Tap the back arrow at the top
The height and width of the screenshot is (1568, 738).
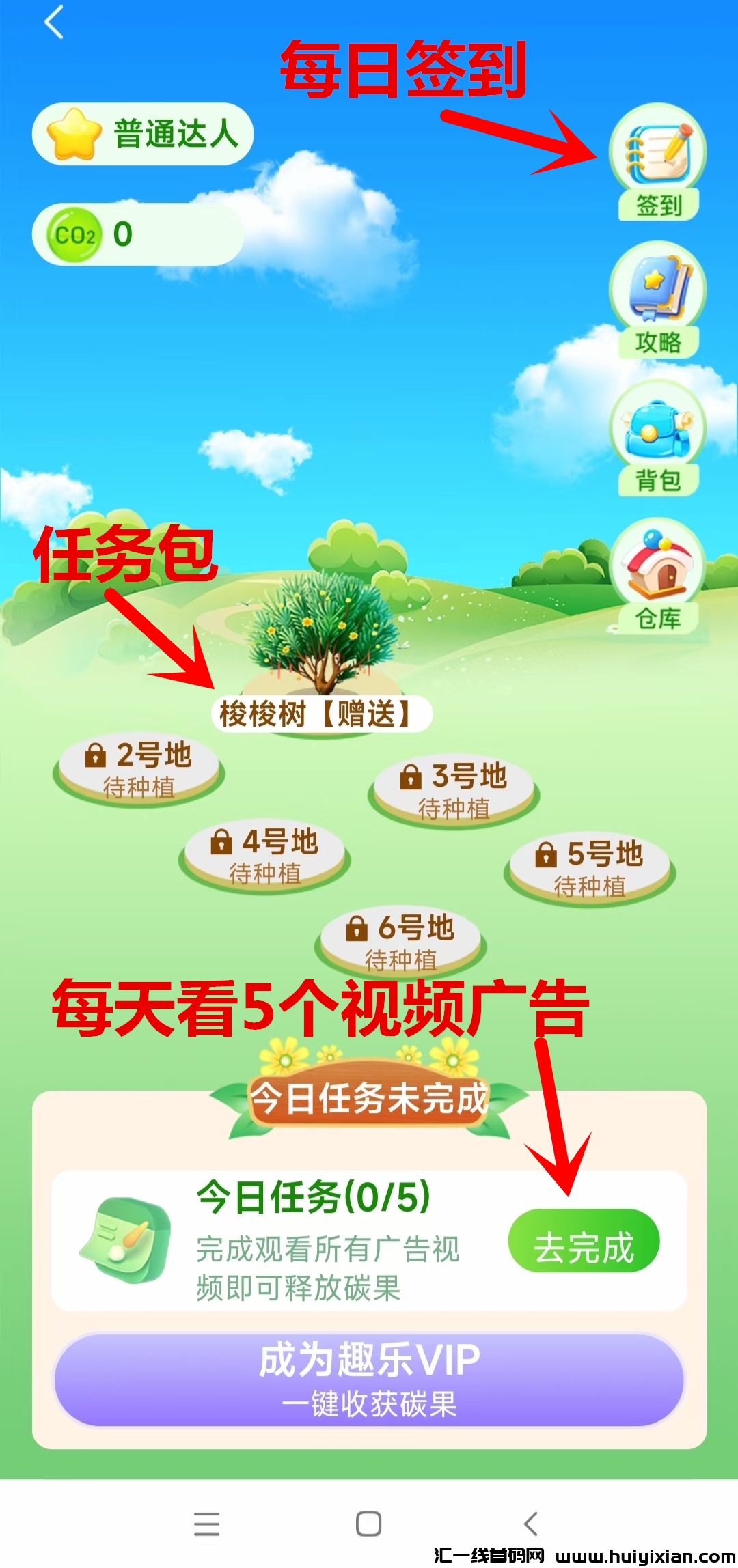[x=54, y=23]
